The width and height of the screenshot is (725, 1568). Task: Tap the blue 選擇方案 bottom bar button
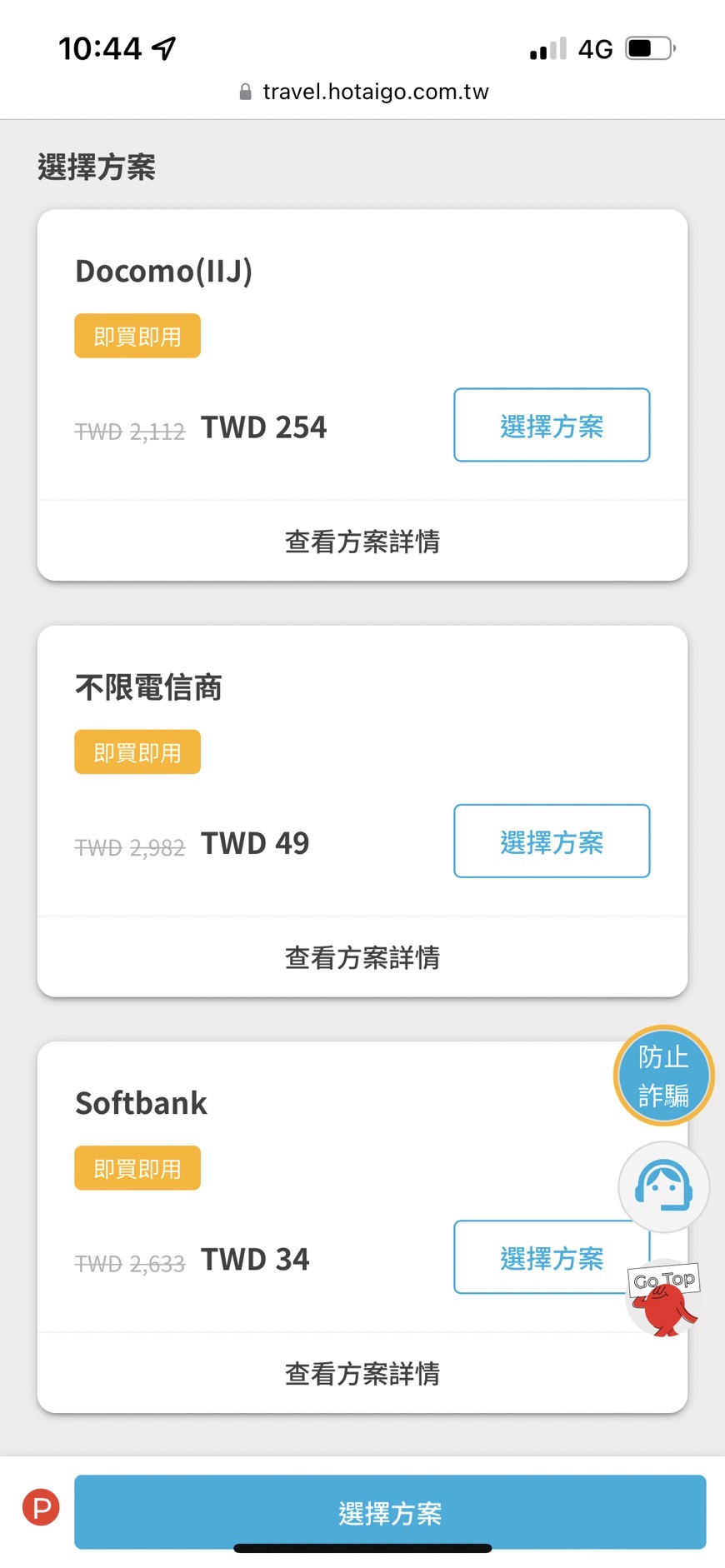coord(389,1512)
